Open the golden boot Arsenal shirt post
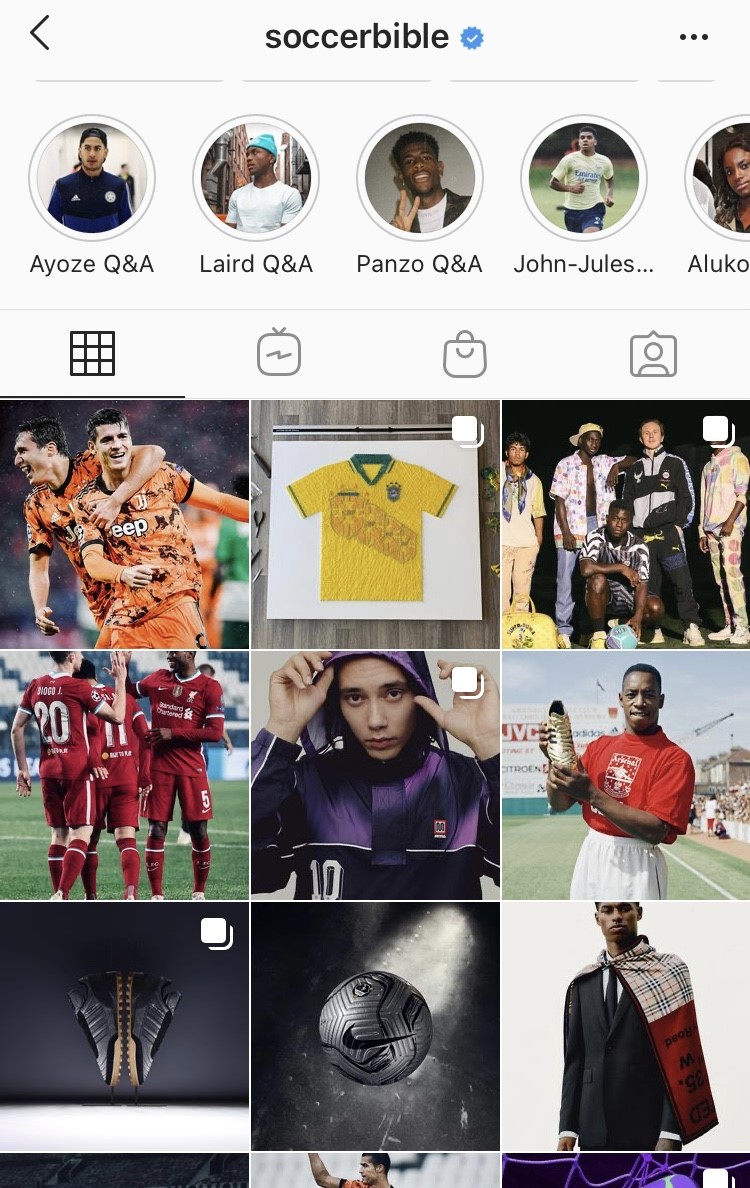 coord(626,775)
